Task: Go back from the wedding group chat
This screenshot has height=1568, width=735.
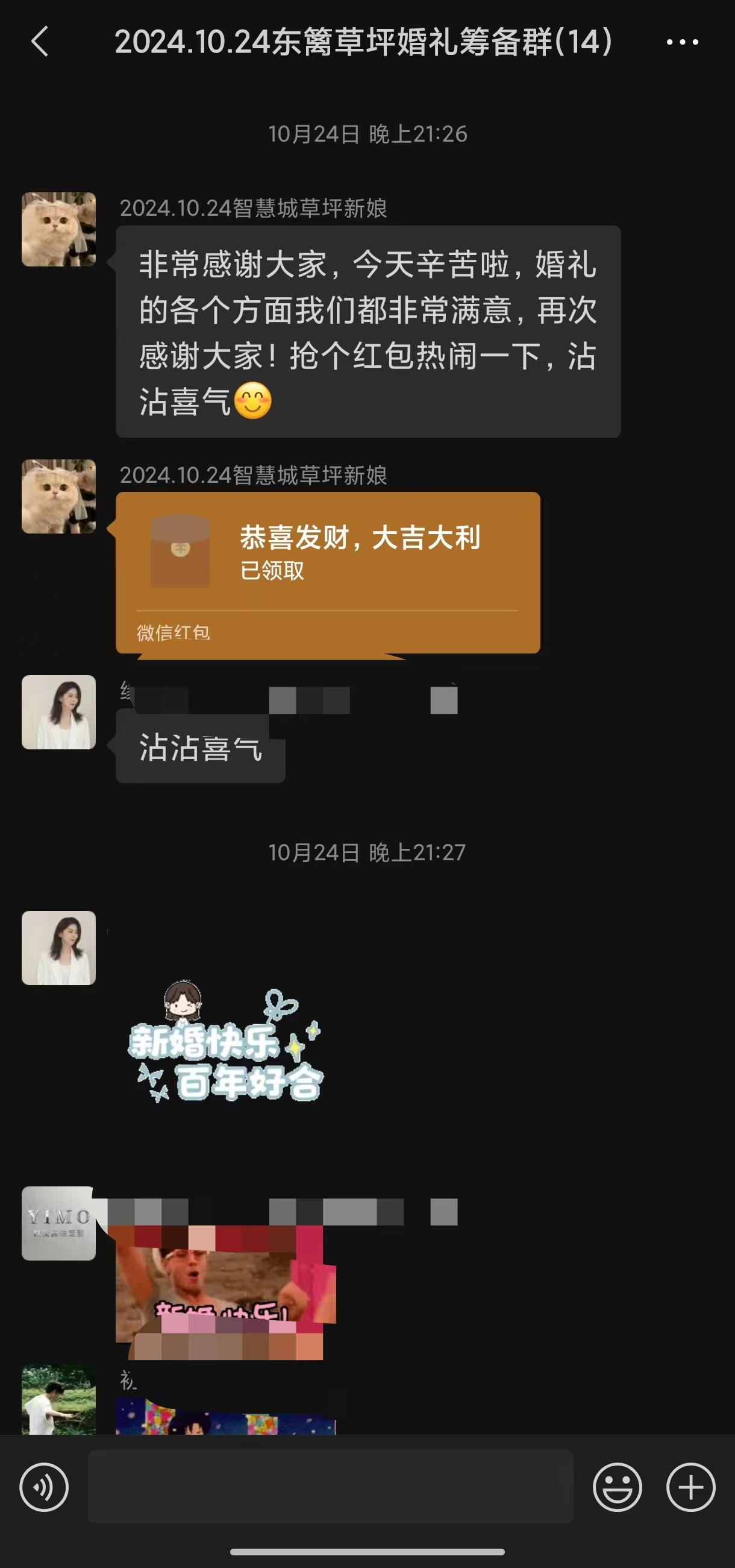Action: click(x=40, y=42)
